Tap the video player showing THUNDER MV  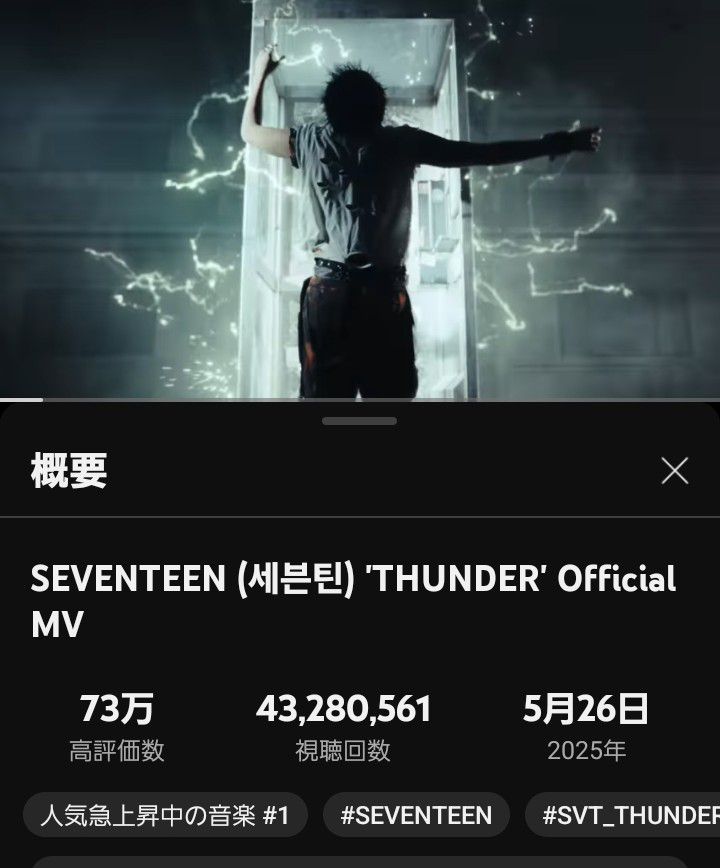[360, 200]
